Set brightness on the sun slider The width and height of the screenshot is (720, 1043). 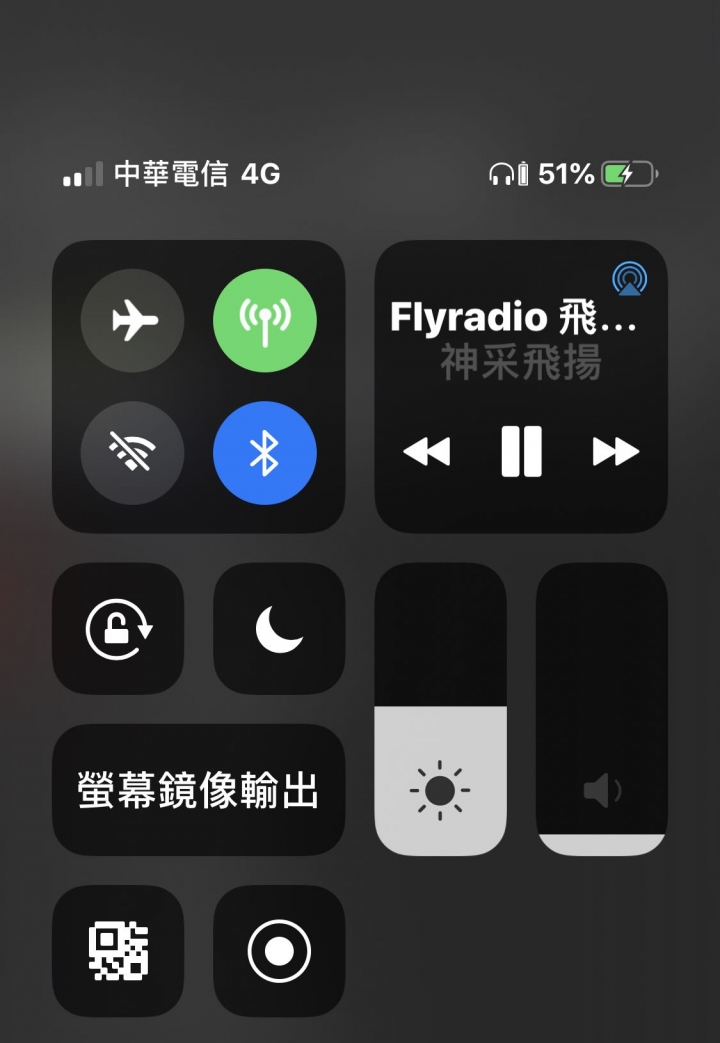(x=440, y=709)
